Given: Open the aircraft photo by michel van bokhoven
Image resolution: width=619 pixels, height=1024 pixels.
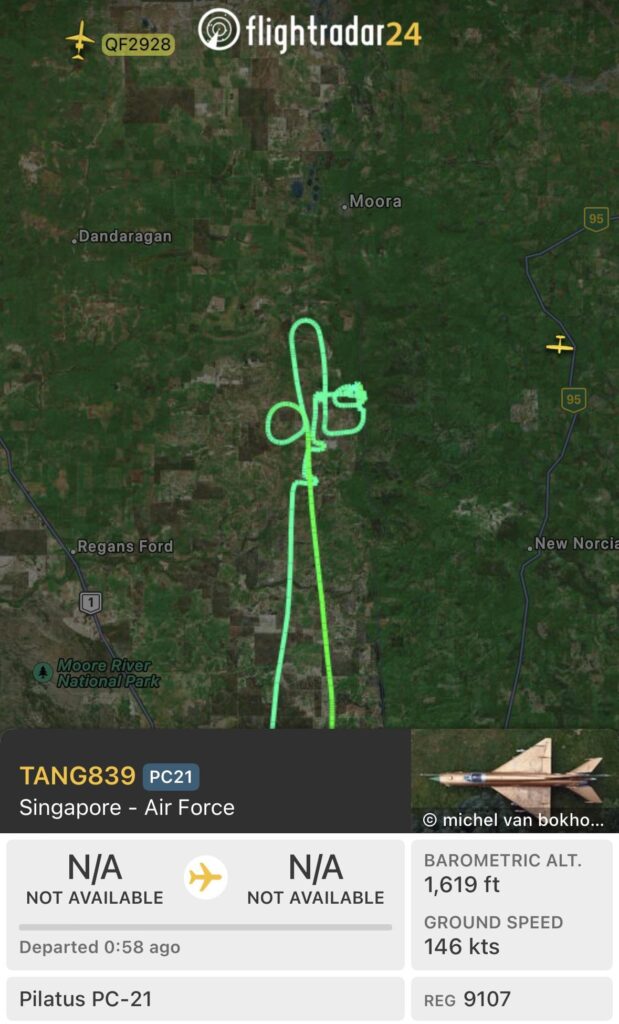Looking at the screenshot, I should coord(515,780).
